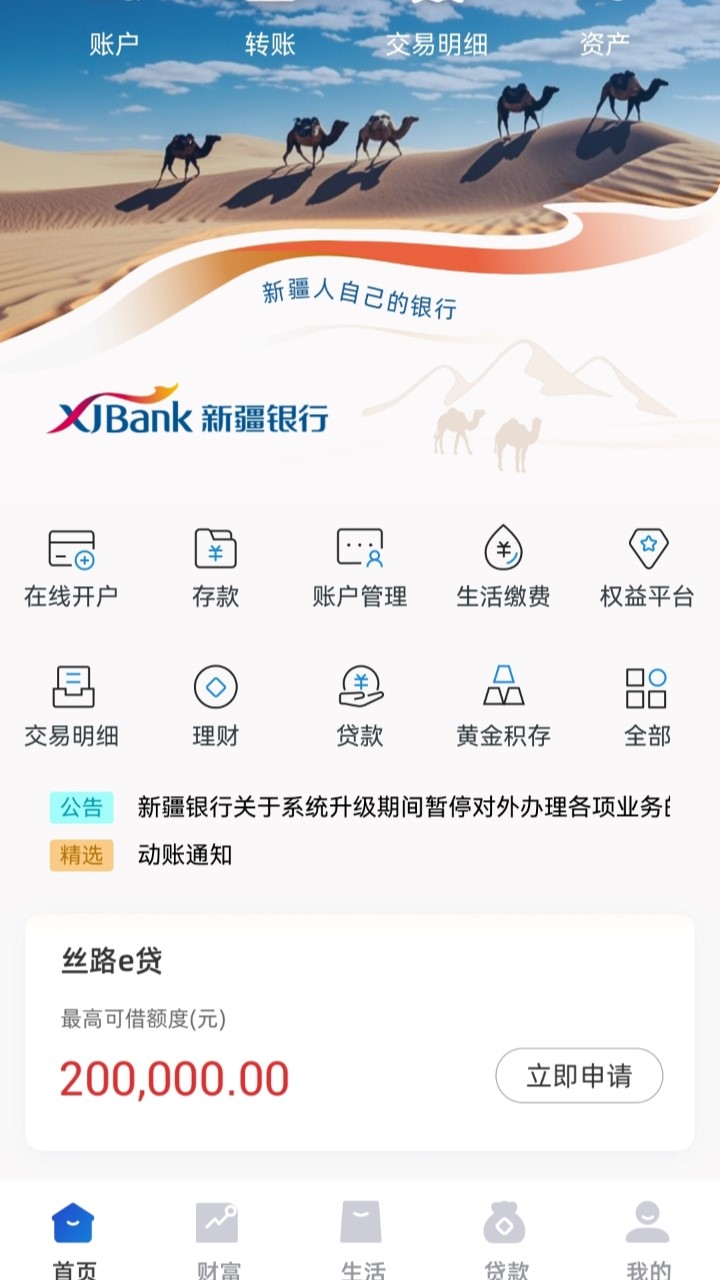Switch to the 财富 tab at bottom

(216, 1235)
